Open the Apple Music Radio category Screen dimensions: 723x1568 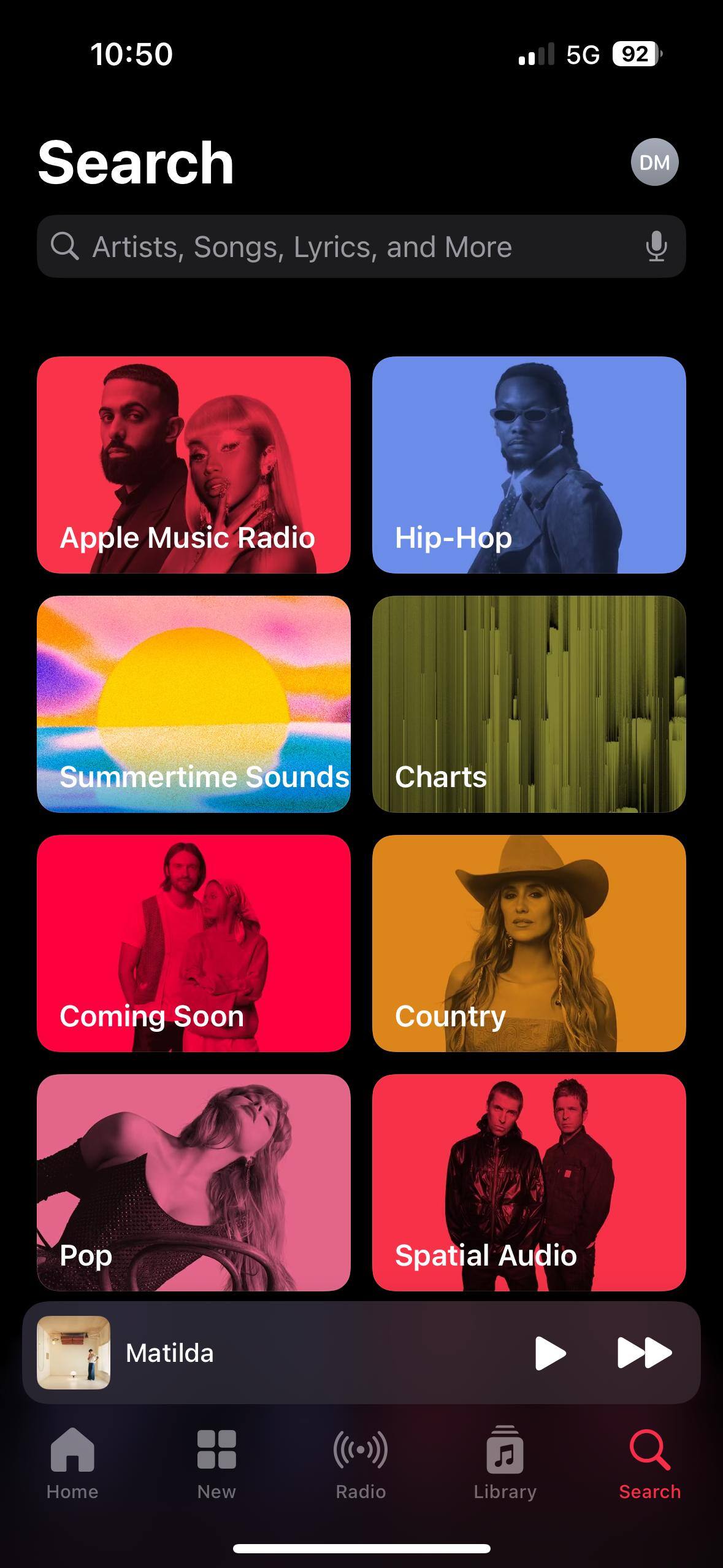(x=194, y=465)
